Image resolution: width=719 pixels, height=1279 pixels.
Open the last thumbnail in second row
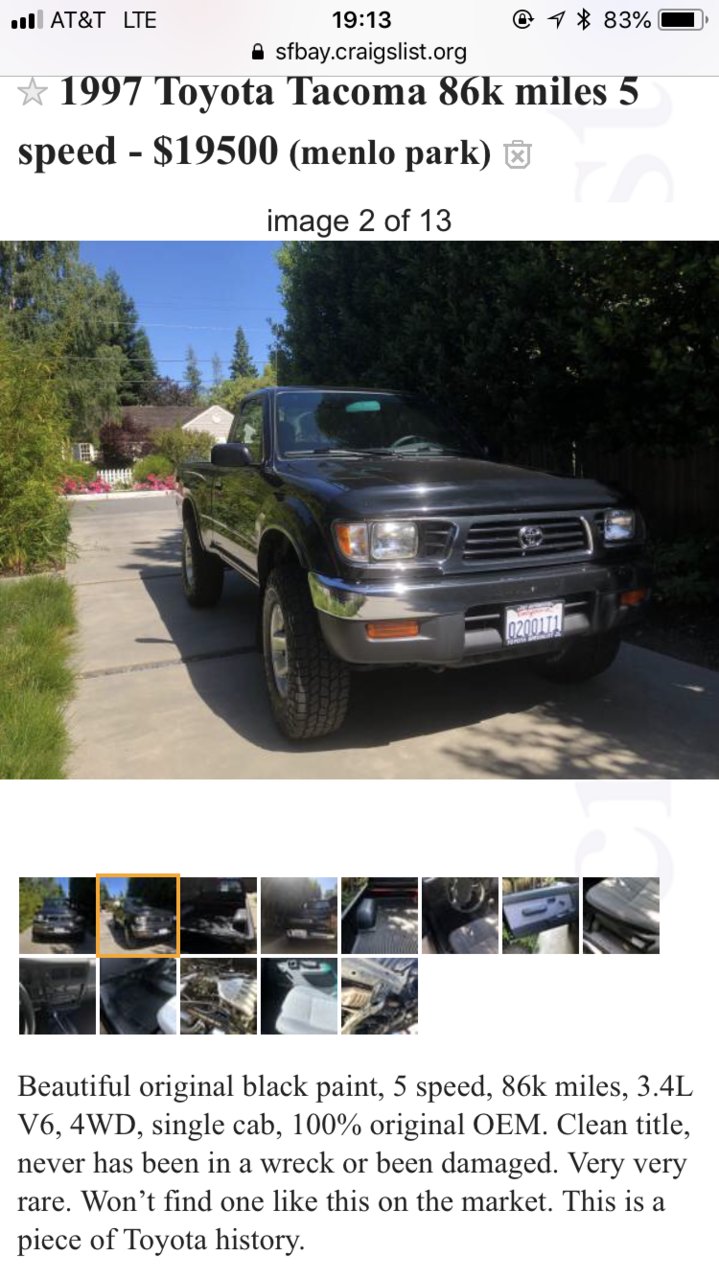379,996
